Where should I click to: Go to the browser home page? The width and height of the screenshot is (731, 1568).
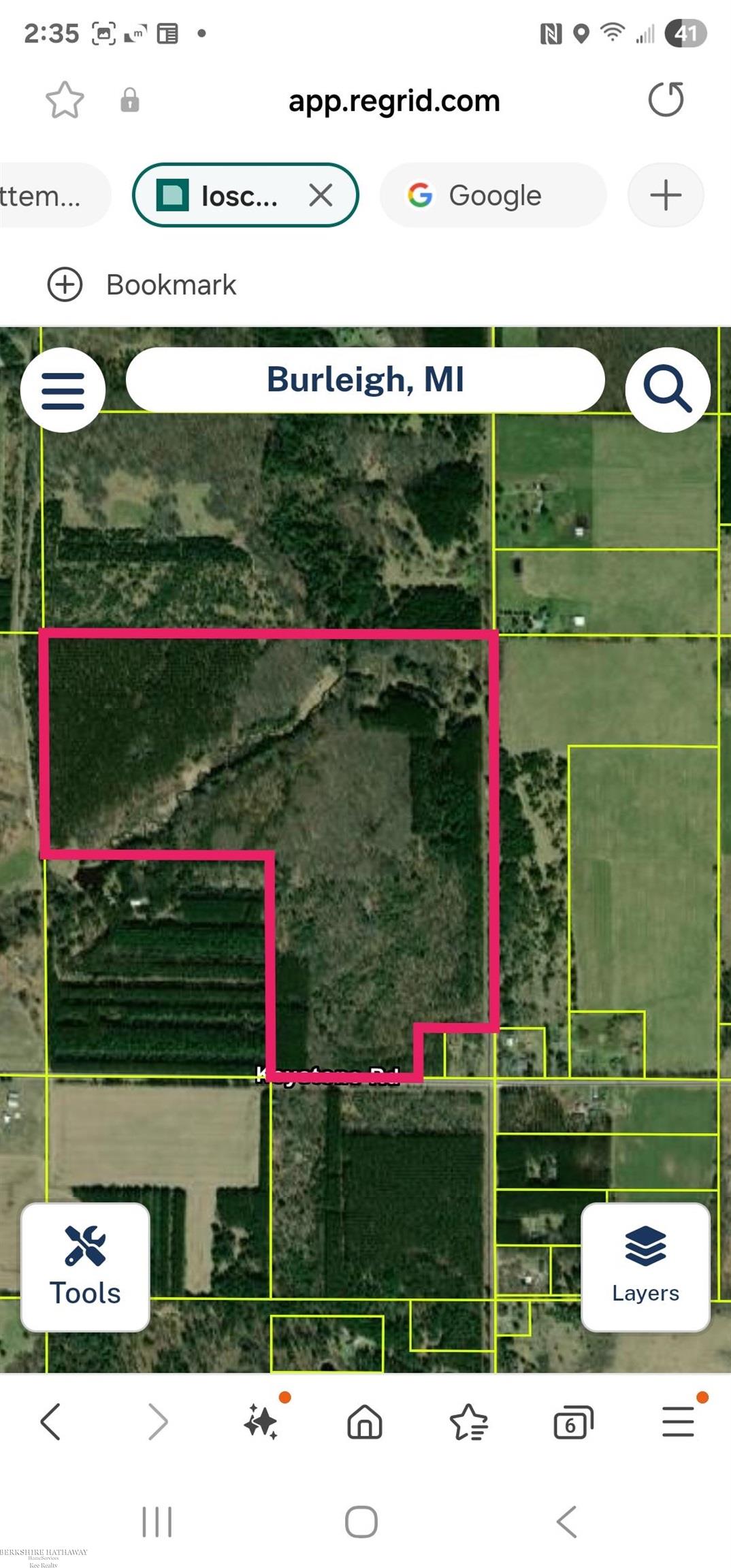365,1422
